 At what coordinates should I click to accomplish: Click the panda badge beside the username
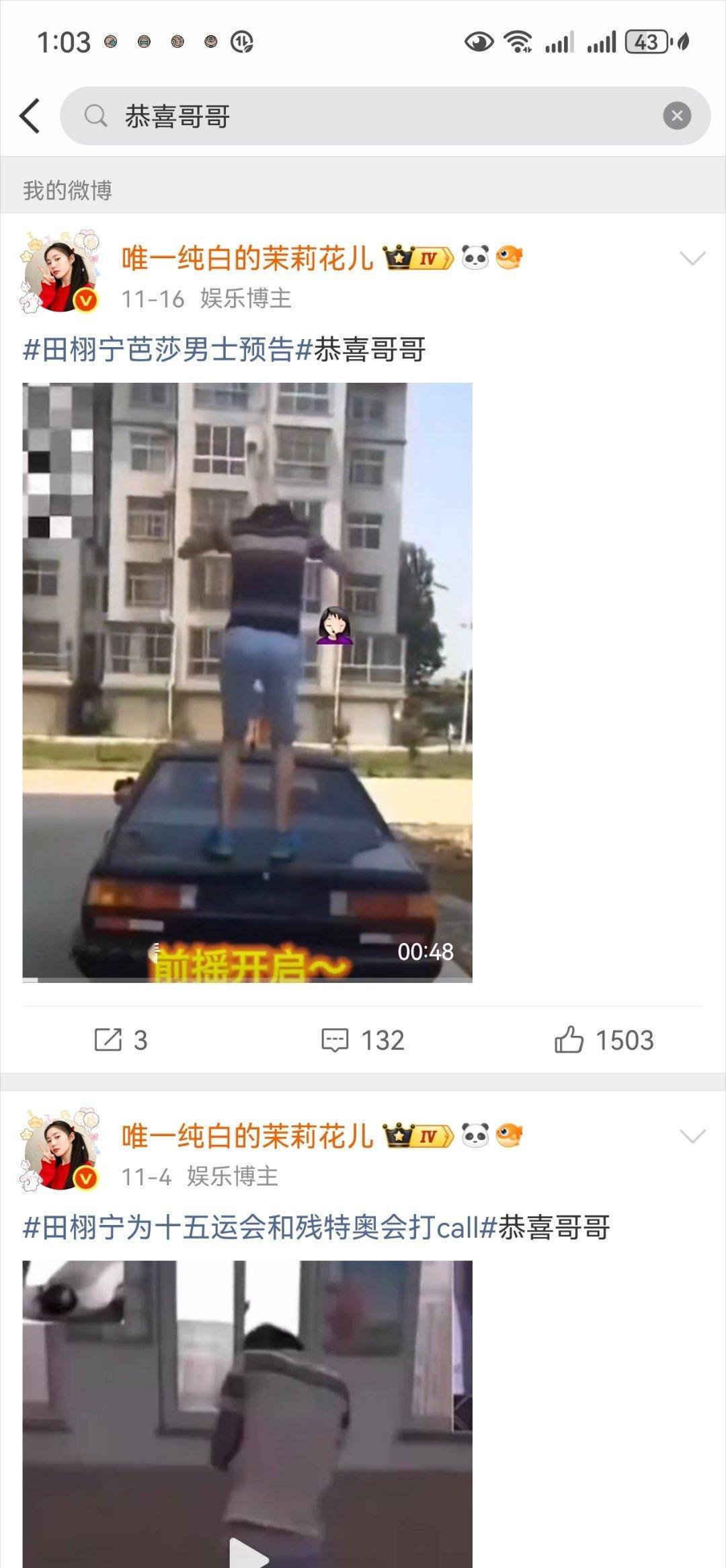point(476,258)
